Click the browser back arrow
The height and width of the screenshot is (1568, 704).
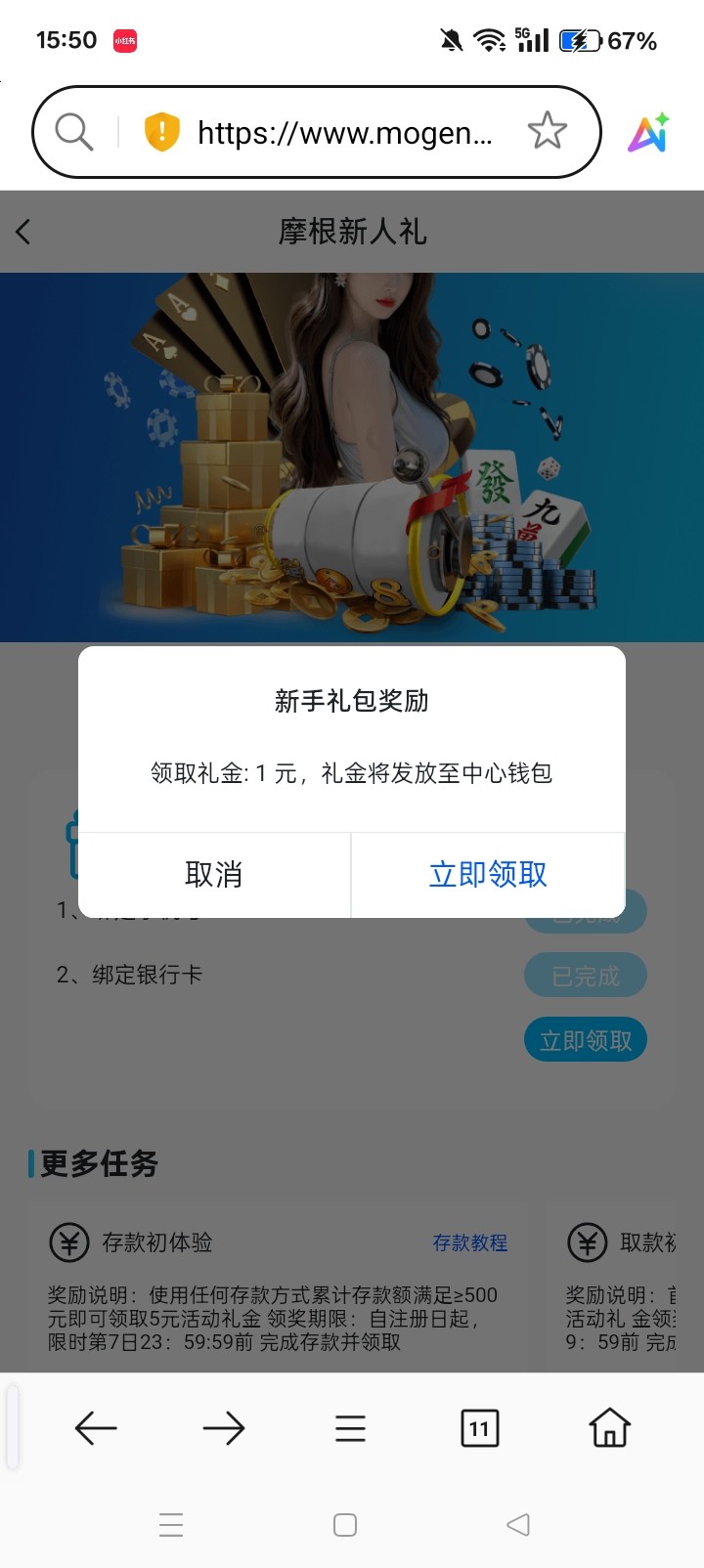(95, 1427)
